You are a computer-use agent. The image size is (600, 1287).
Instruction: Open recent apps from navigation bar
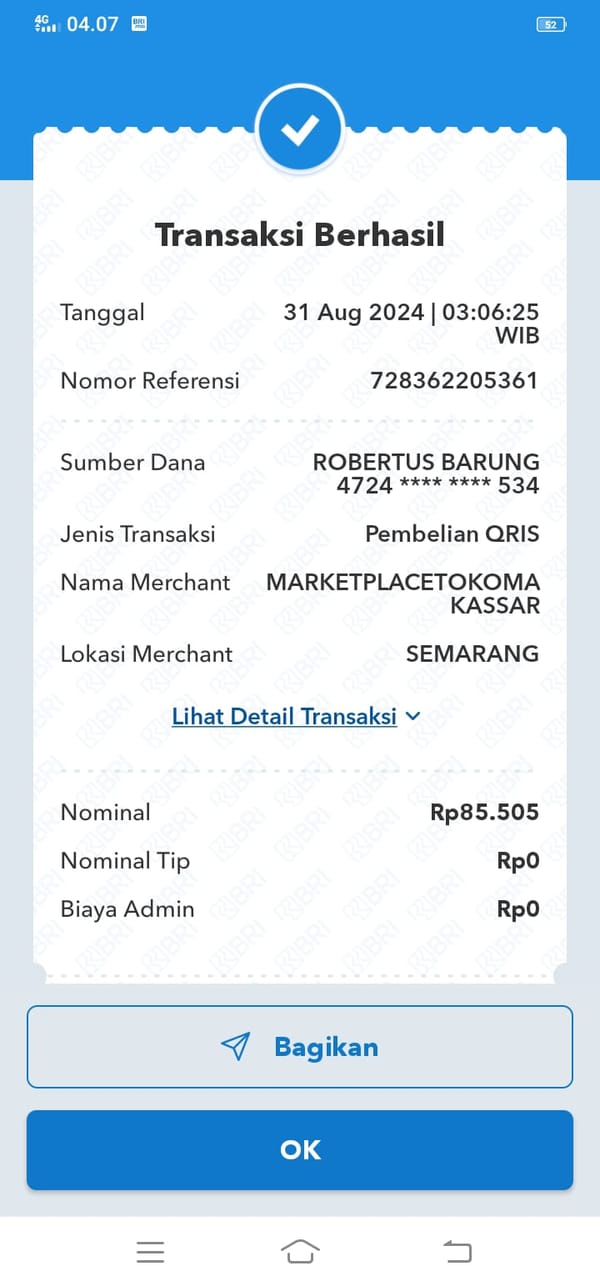coord(150,1250)
